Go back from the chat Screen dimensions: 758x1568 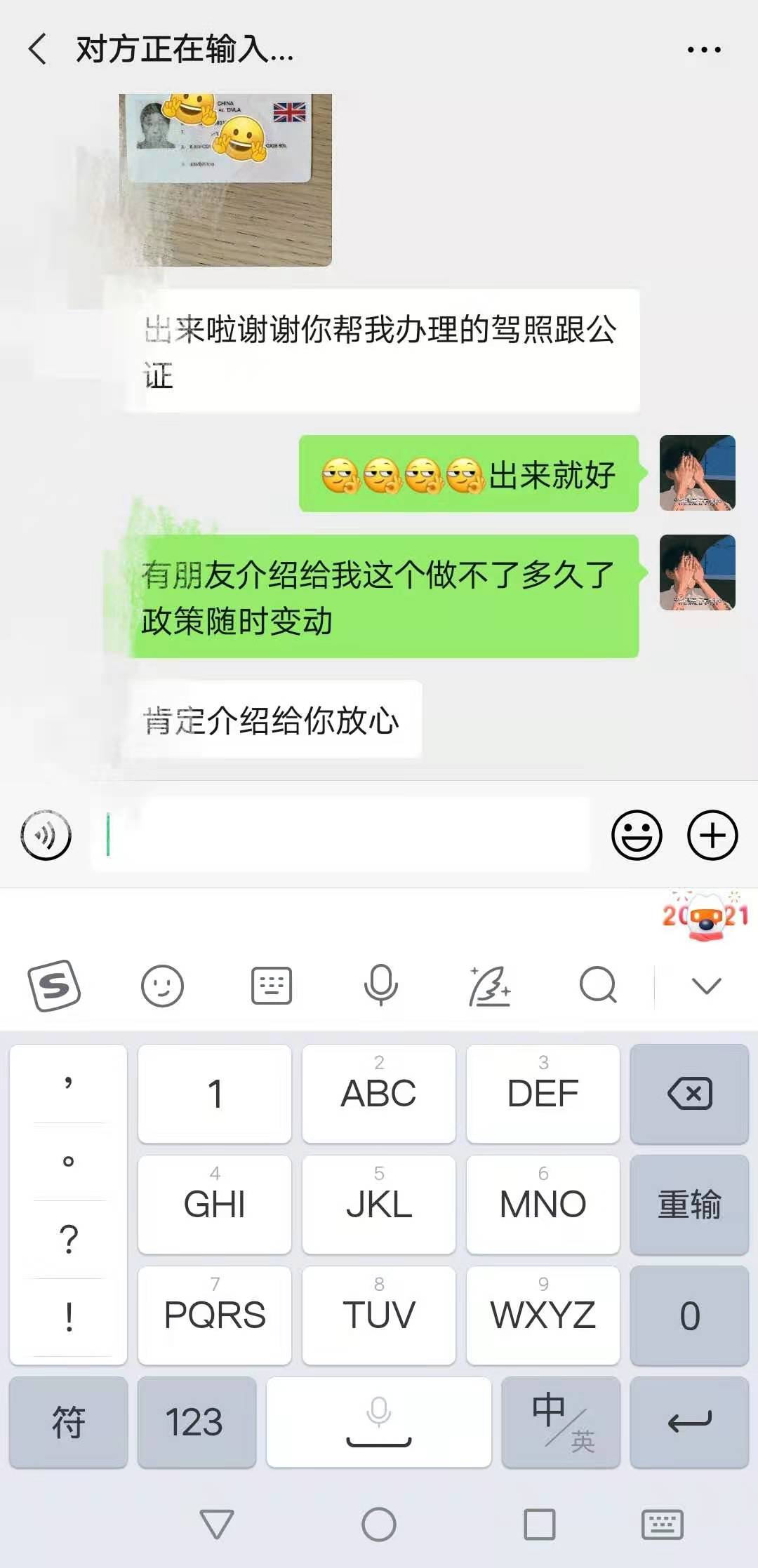[38, 50]
